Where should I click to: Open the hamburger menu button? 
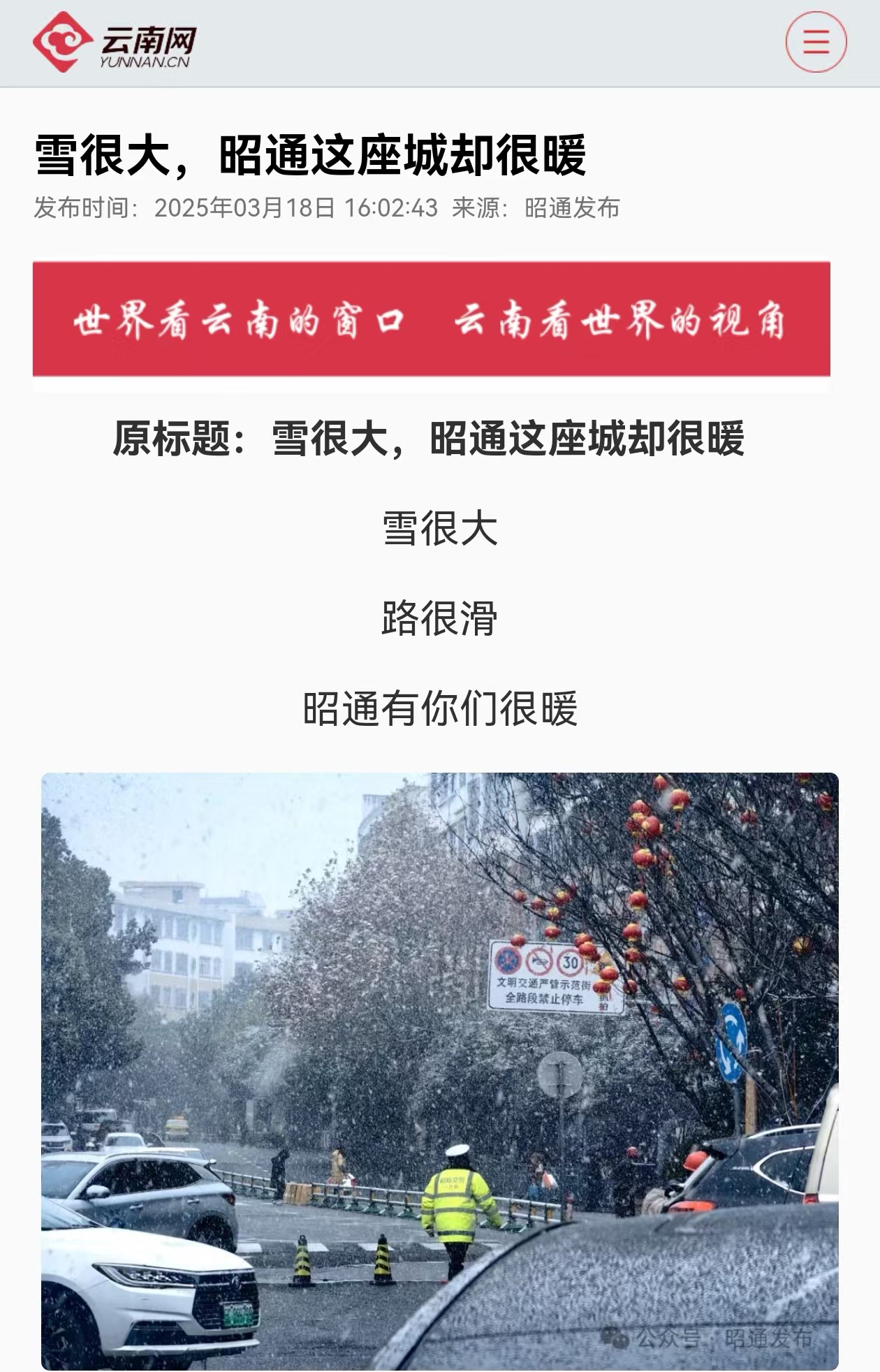coord(816,42)
